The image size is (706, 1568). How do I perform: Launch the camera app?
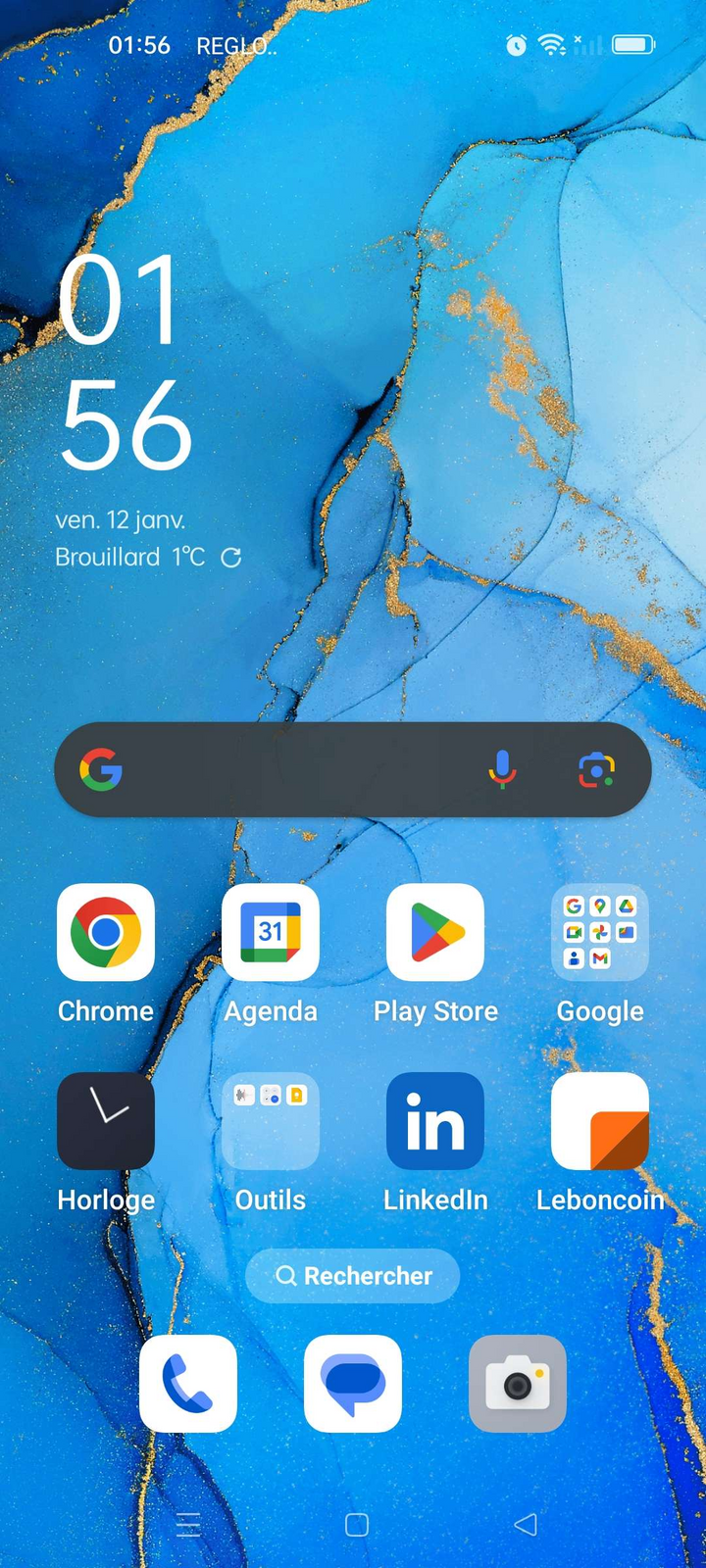tap(518, 1383)
